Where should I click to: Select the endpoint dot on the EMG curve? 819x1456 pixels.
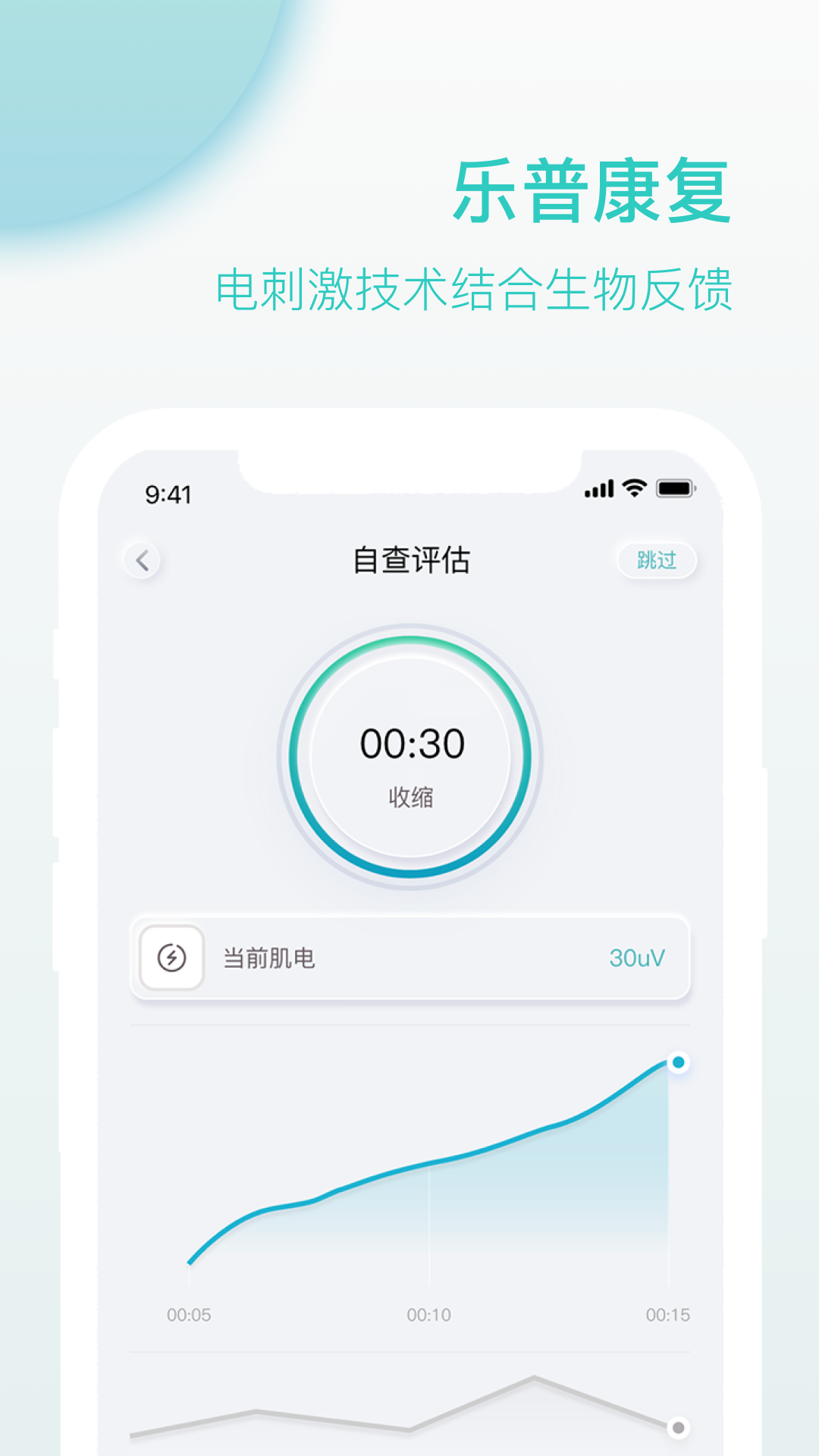(x=679, y=1062)
